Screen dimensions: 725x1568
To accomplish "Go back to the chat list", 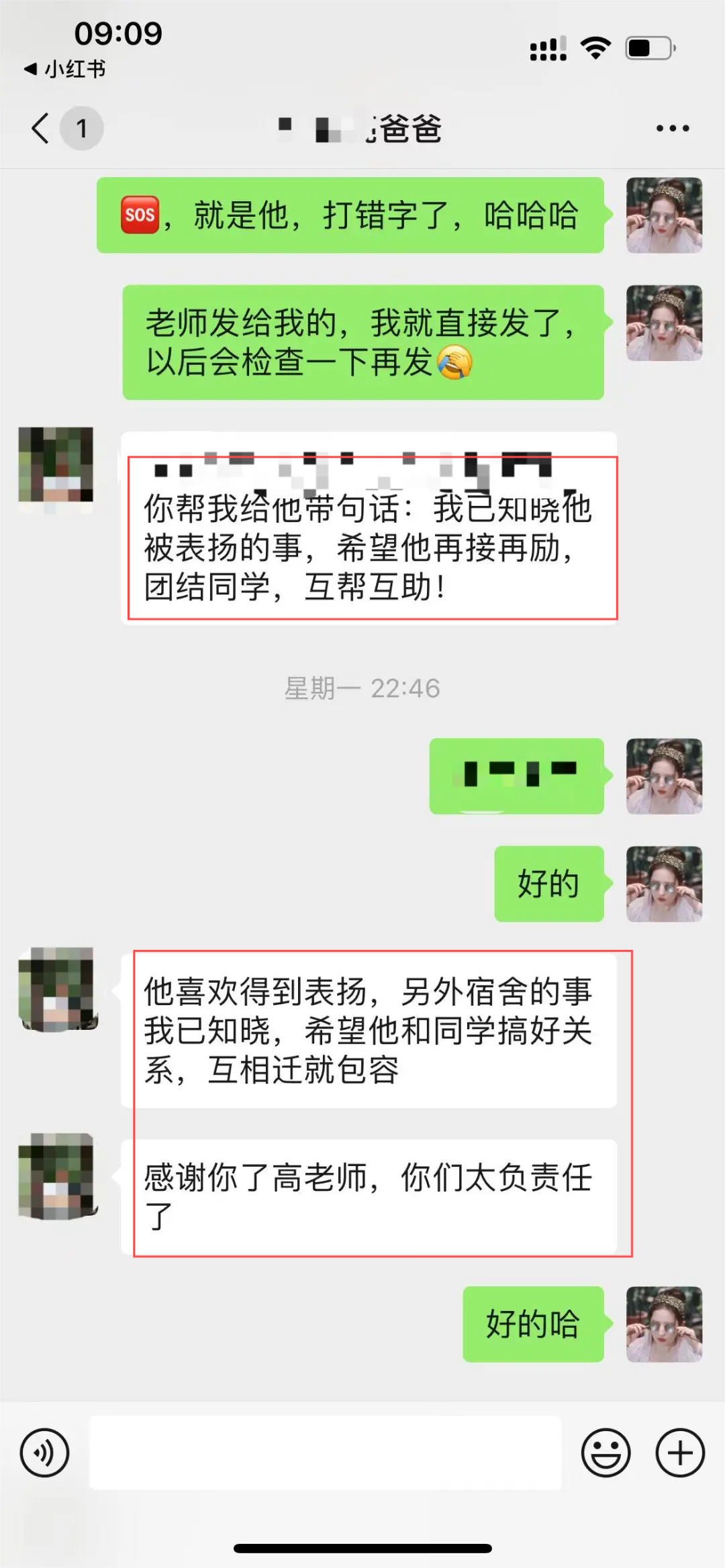I will (x=42, y=128).
